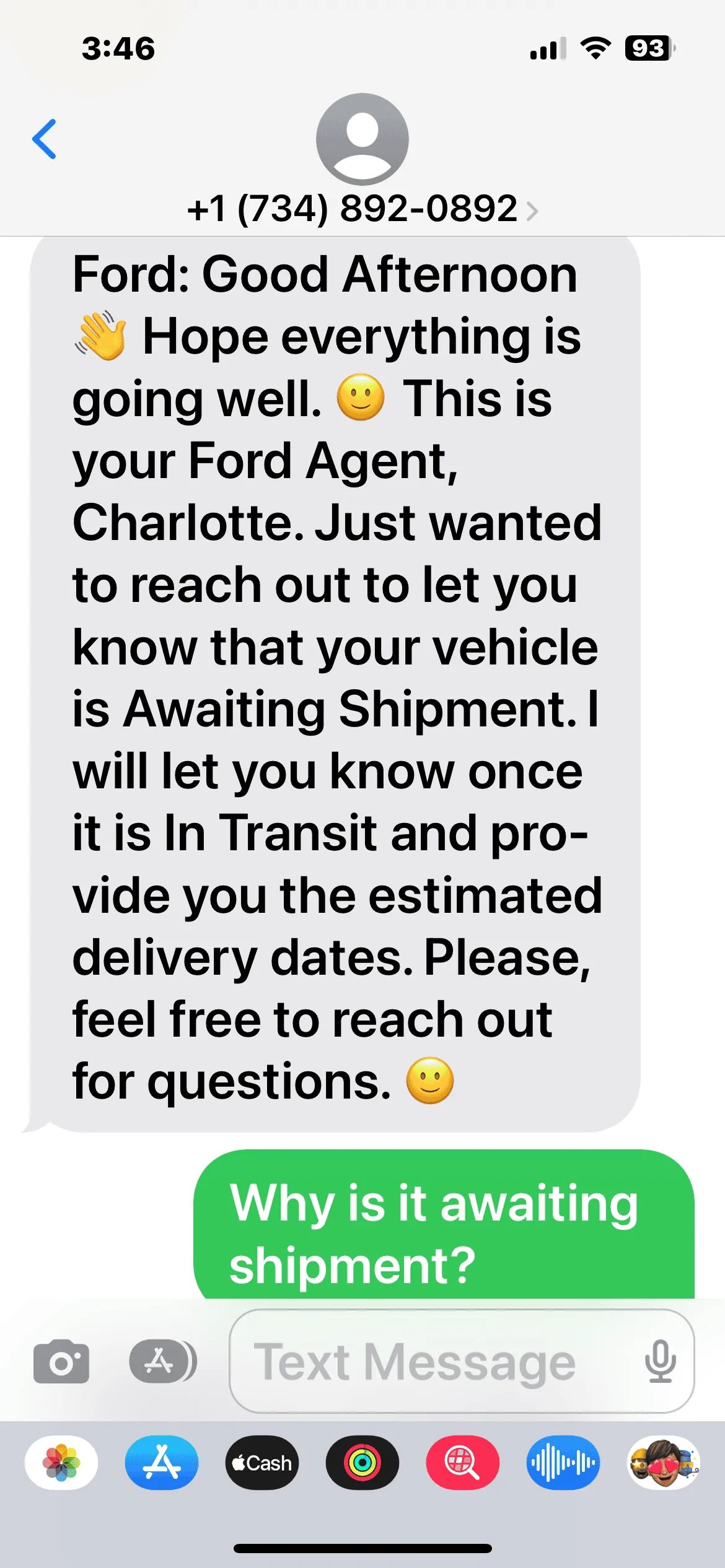Start dictation with the microphone icon
This screenshot has width=725, height=1568.
pyautogui.click(x=660, y=1361)
